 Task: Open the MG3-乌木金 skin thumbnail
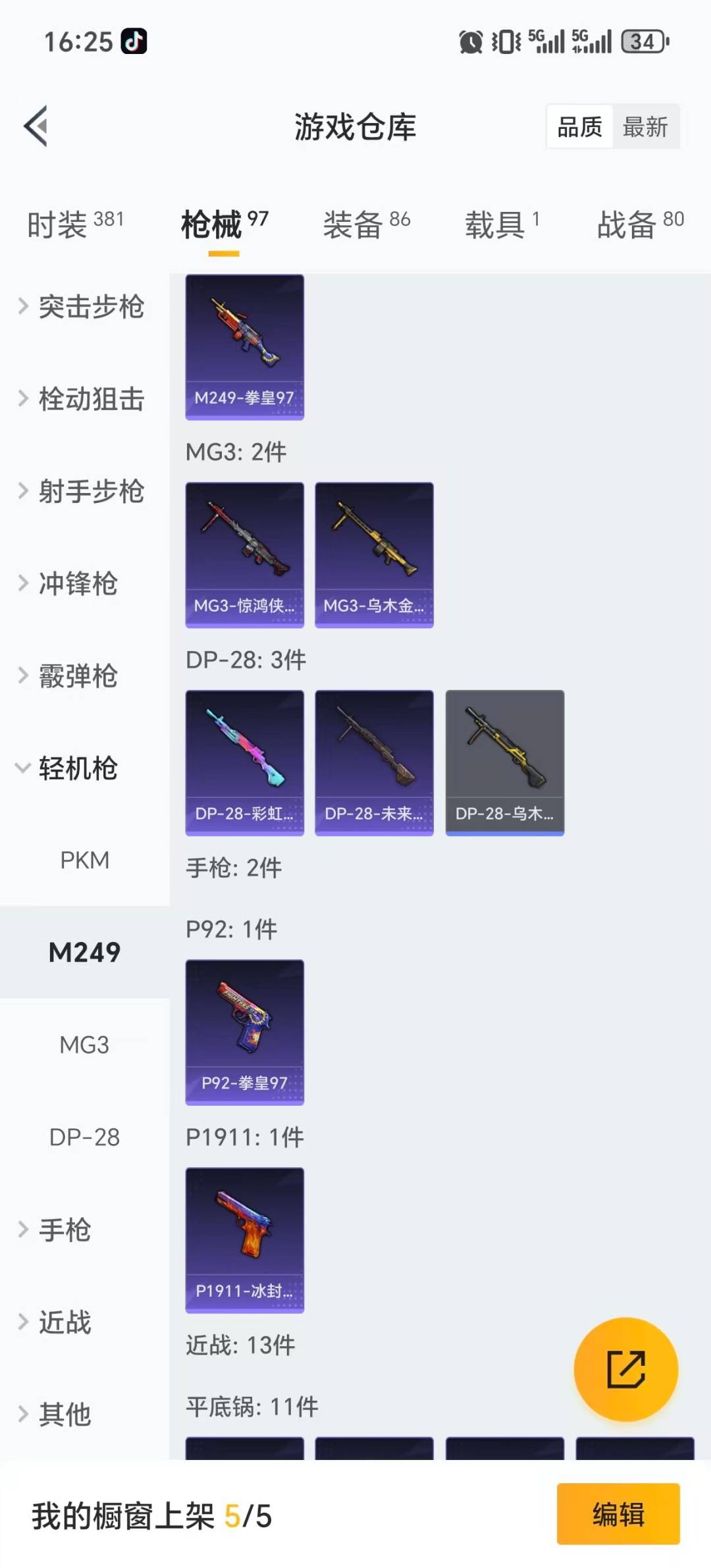pos(374,553)
